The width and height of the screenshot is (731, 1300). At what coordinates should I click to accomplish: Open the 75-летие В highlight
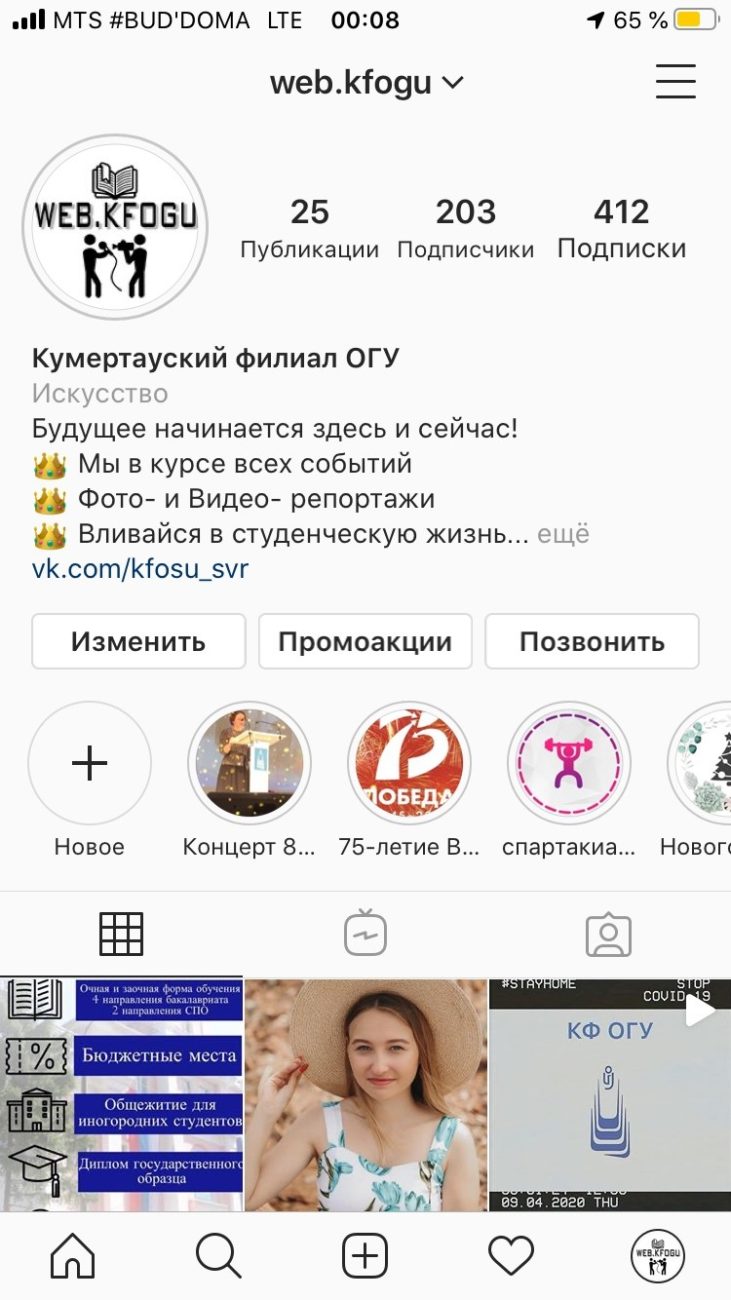tap(409, 764)
